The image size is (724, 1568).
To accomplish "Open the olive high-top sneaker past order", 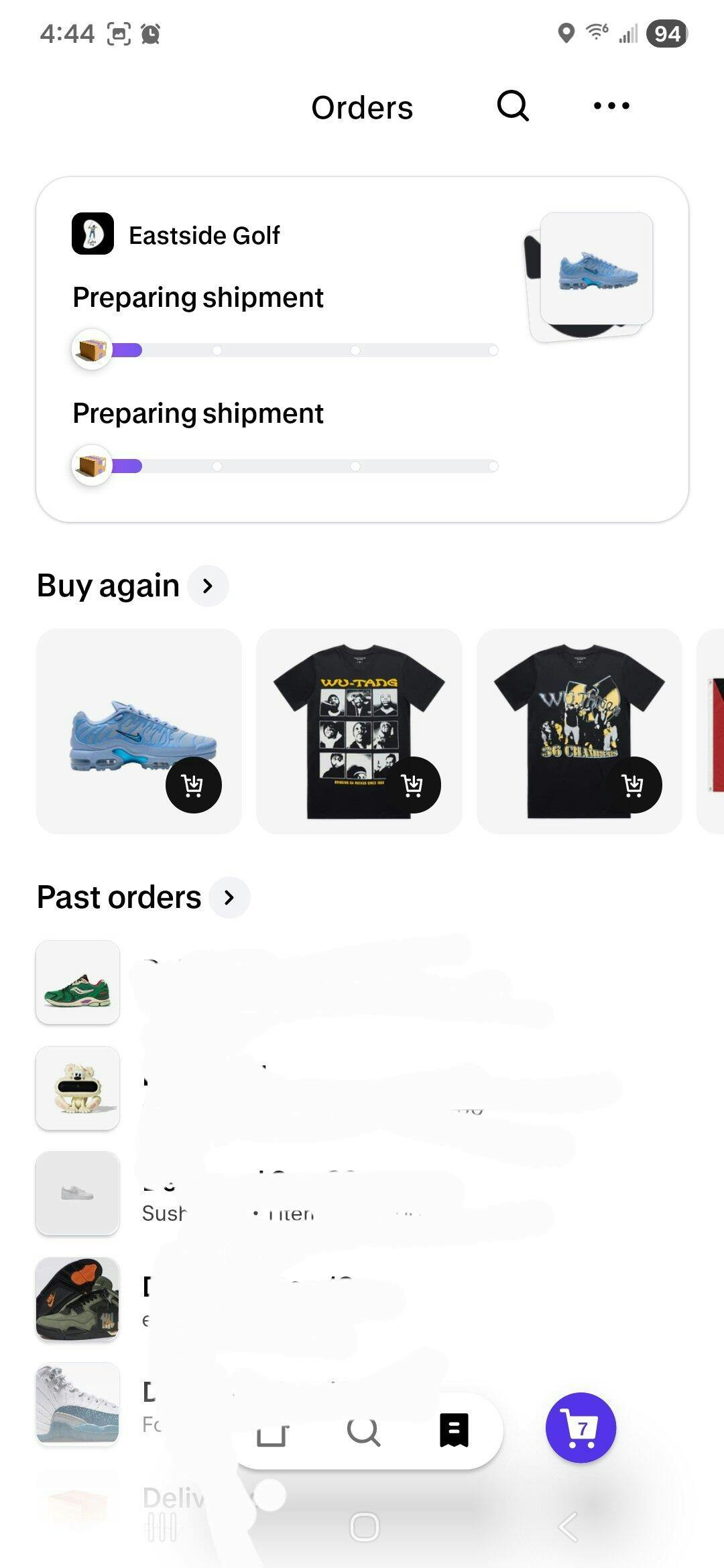I will click(x=78, y=1299).
